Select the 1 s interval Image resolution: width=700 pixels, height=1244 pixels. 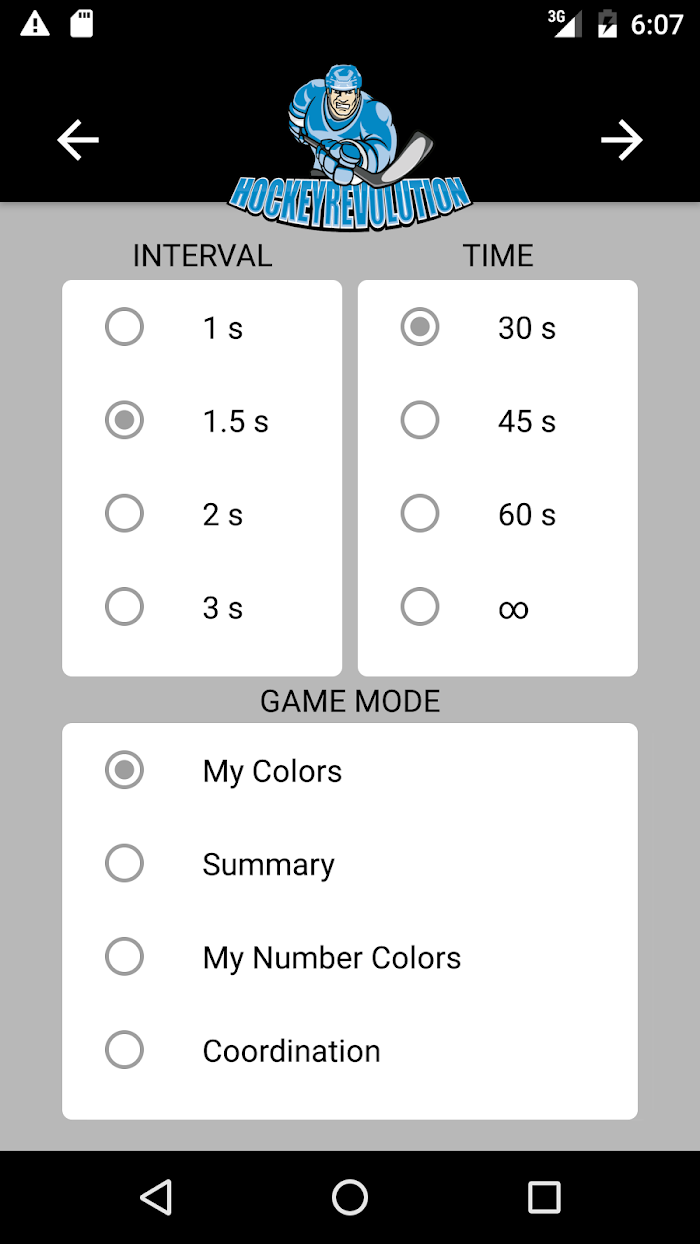(x=202, y=327)
